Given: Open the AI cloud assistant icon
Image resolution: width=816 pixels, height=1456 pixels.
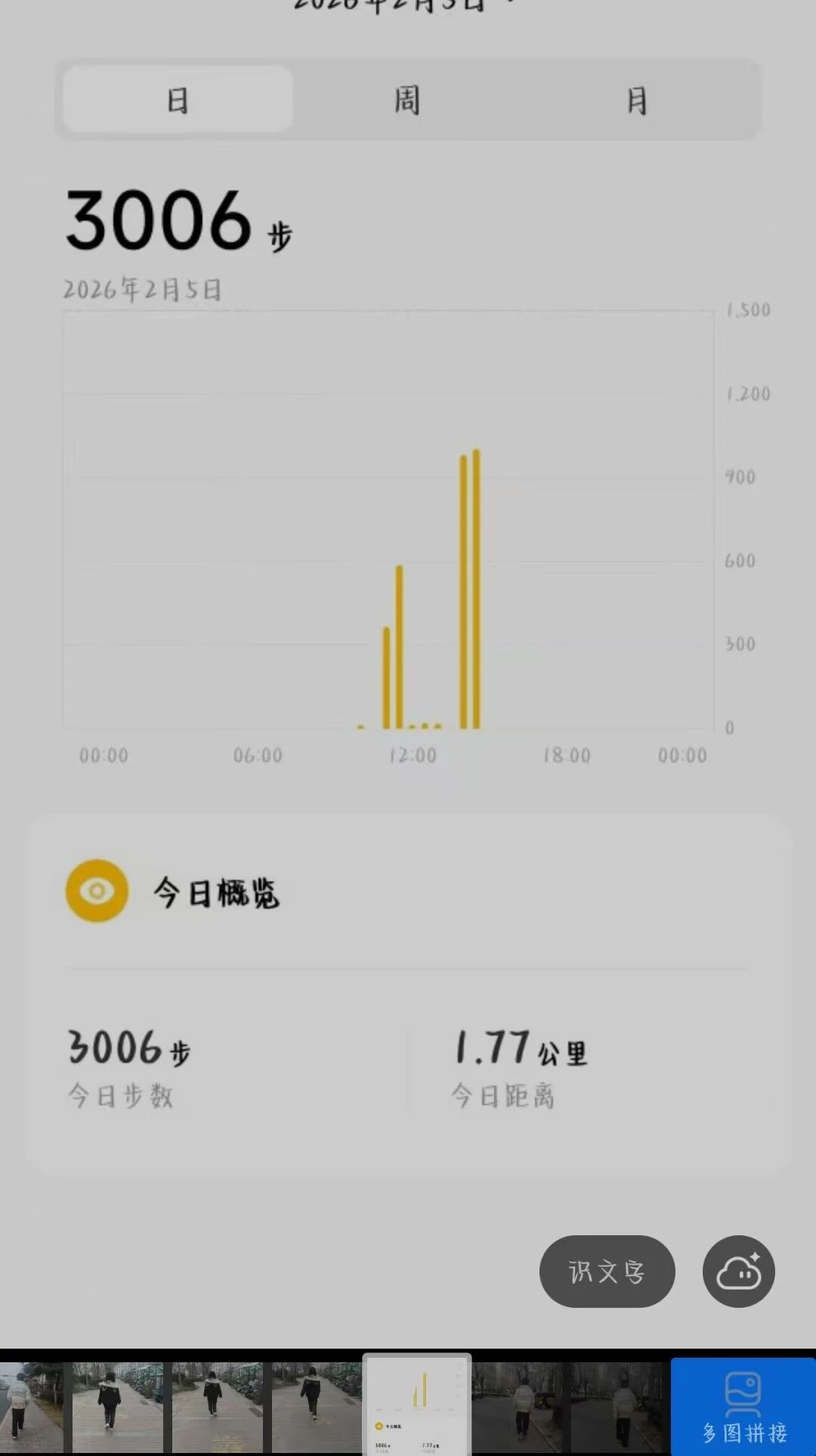Looking at the screenshot, I should click(x=738, y=1272).
